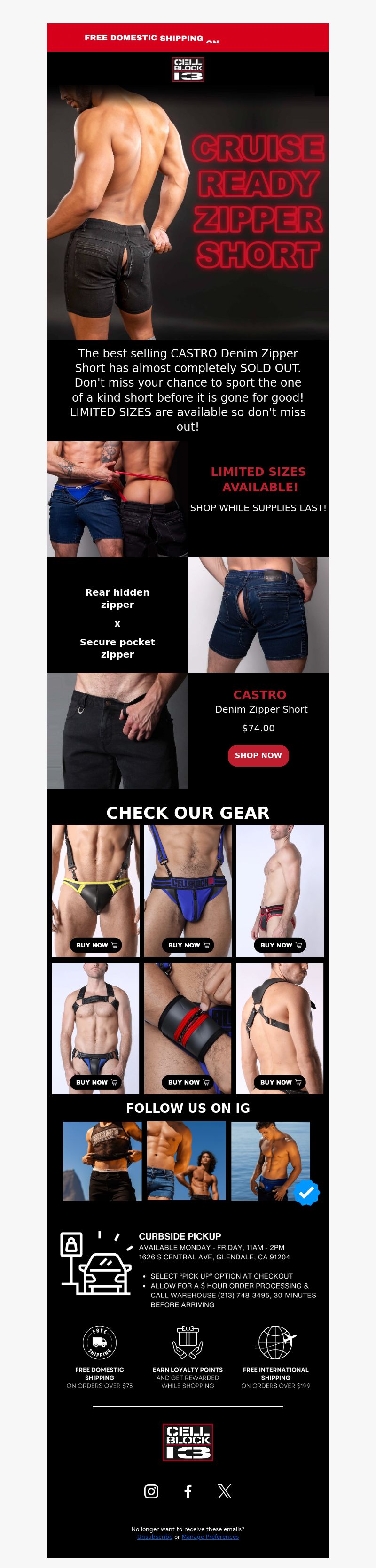
Task: Unsubscribe from these emails
Action: click(x=154, y=1537)
